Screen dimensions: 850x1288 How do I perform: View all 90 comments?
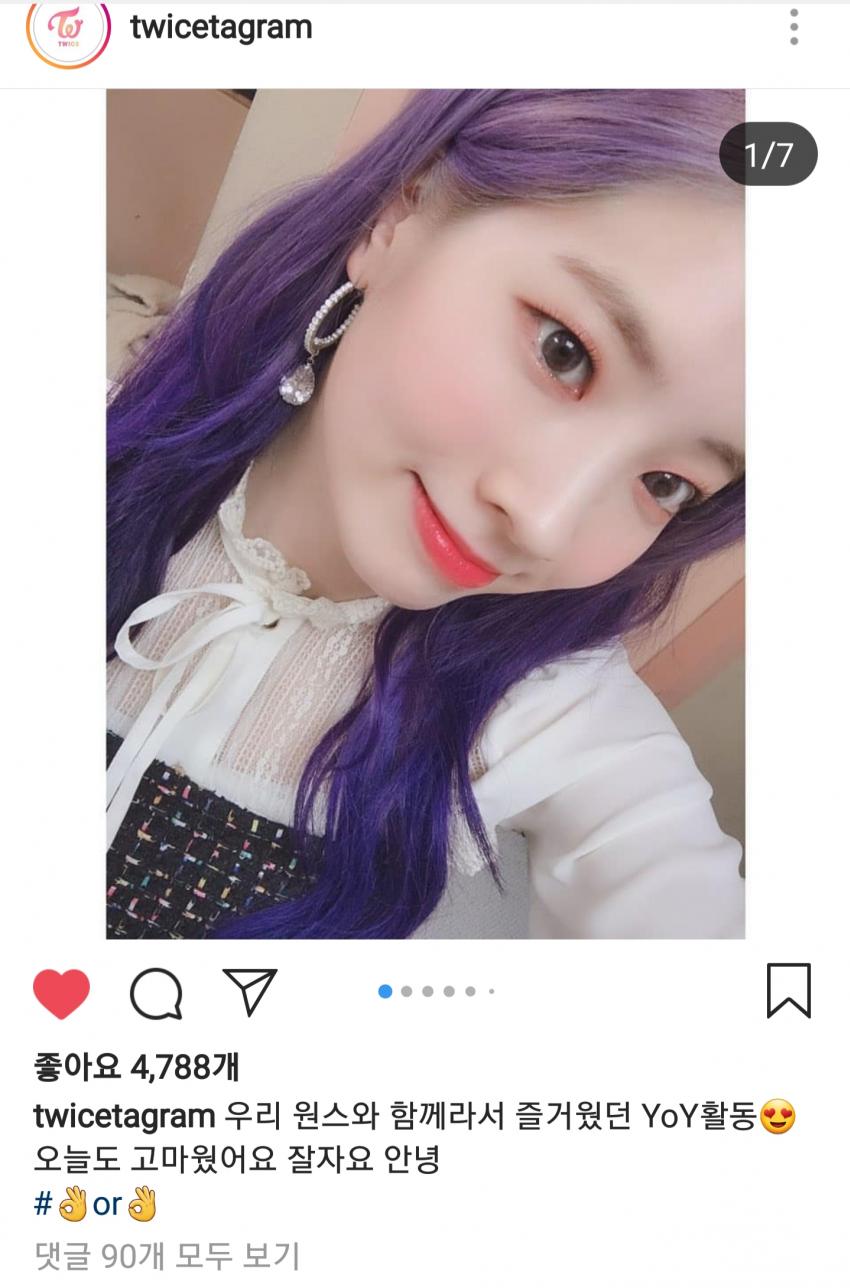(x=167, y=1254)
